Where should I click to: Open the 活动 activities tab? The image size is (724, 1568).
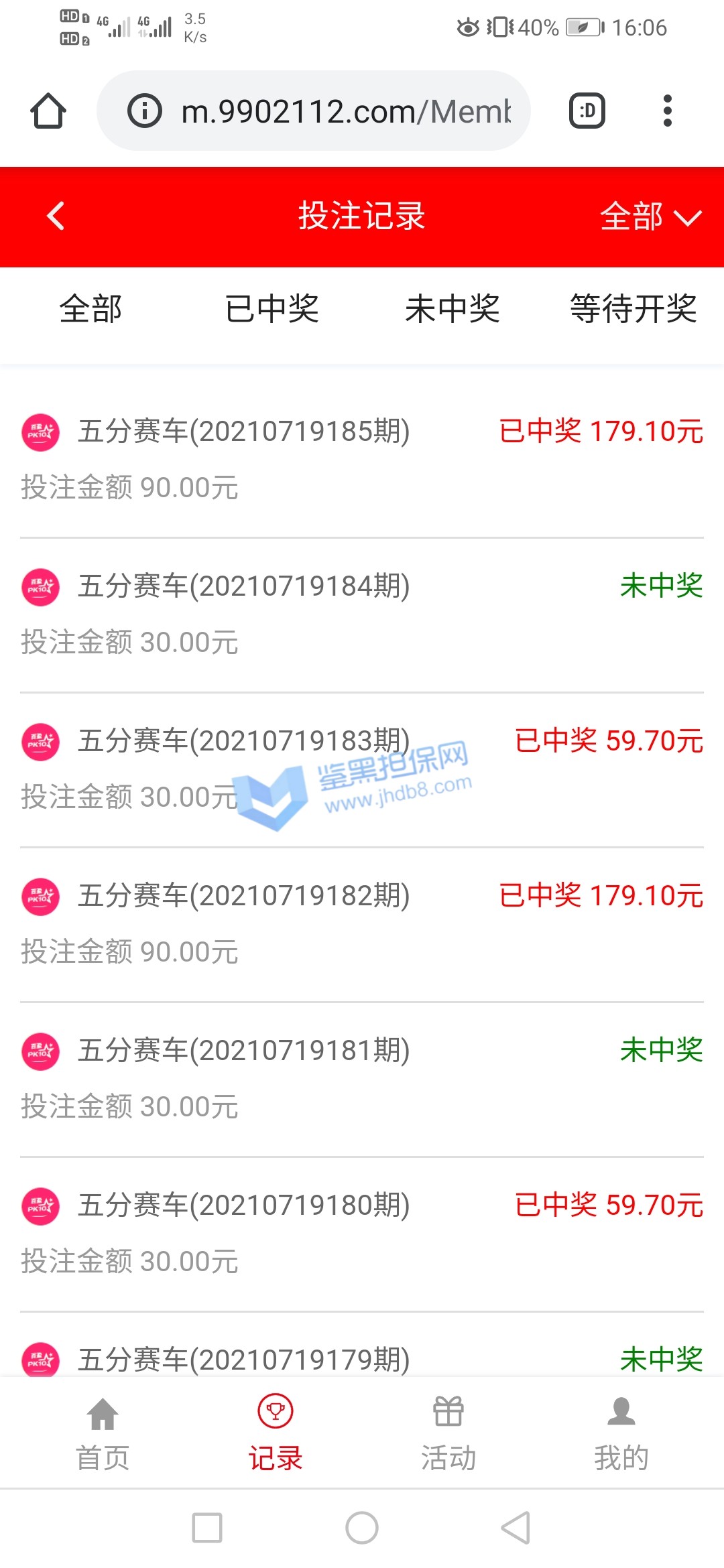coord(448,1434)
